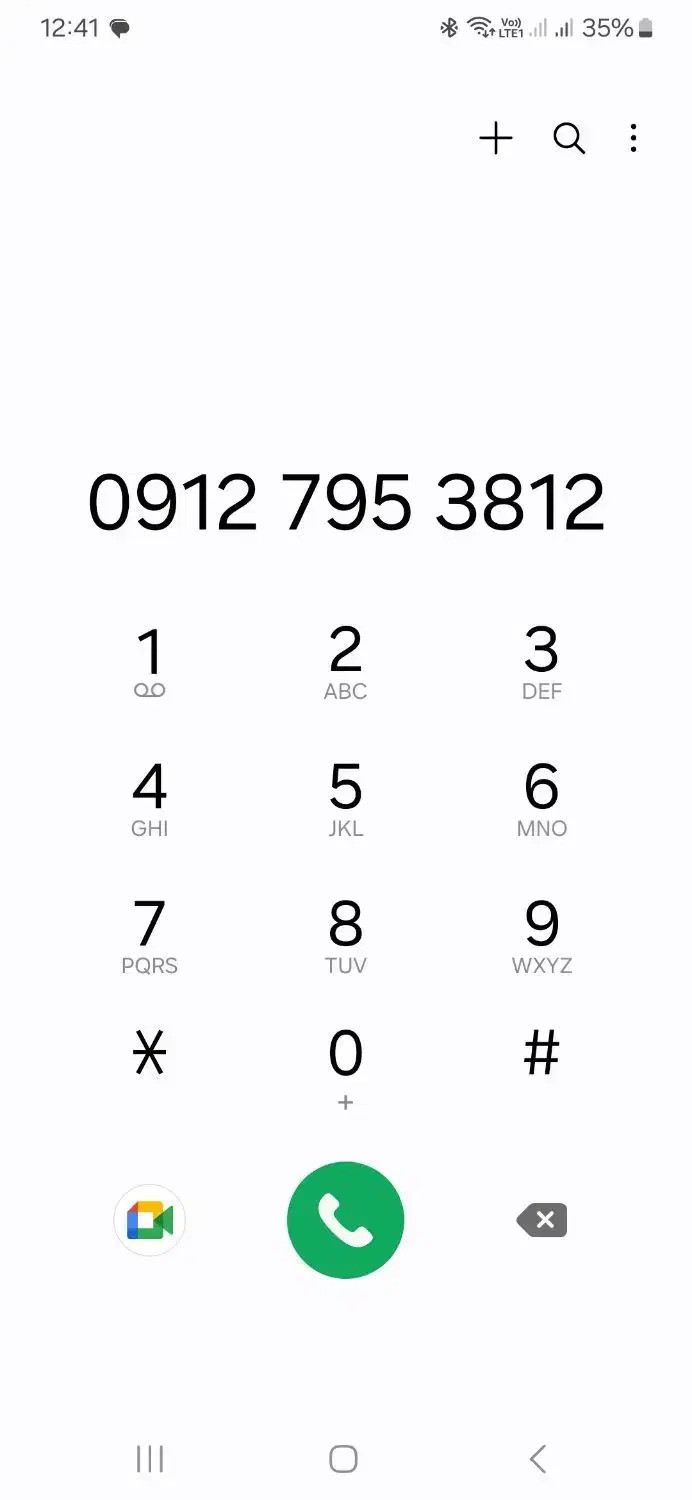
Task: Type 4 using the GHI key
Action: (150, 798)
